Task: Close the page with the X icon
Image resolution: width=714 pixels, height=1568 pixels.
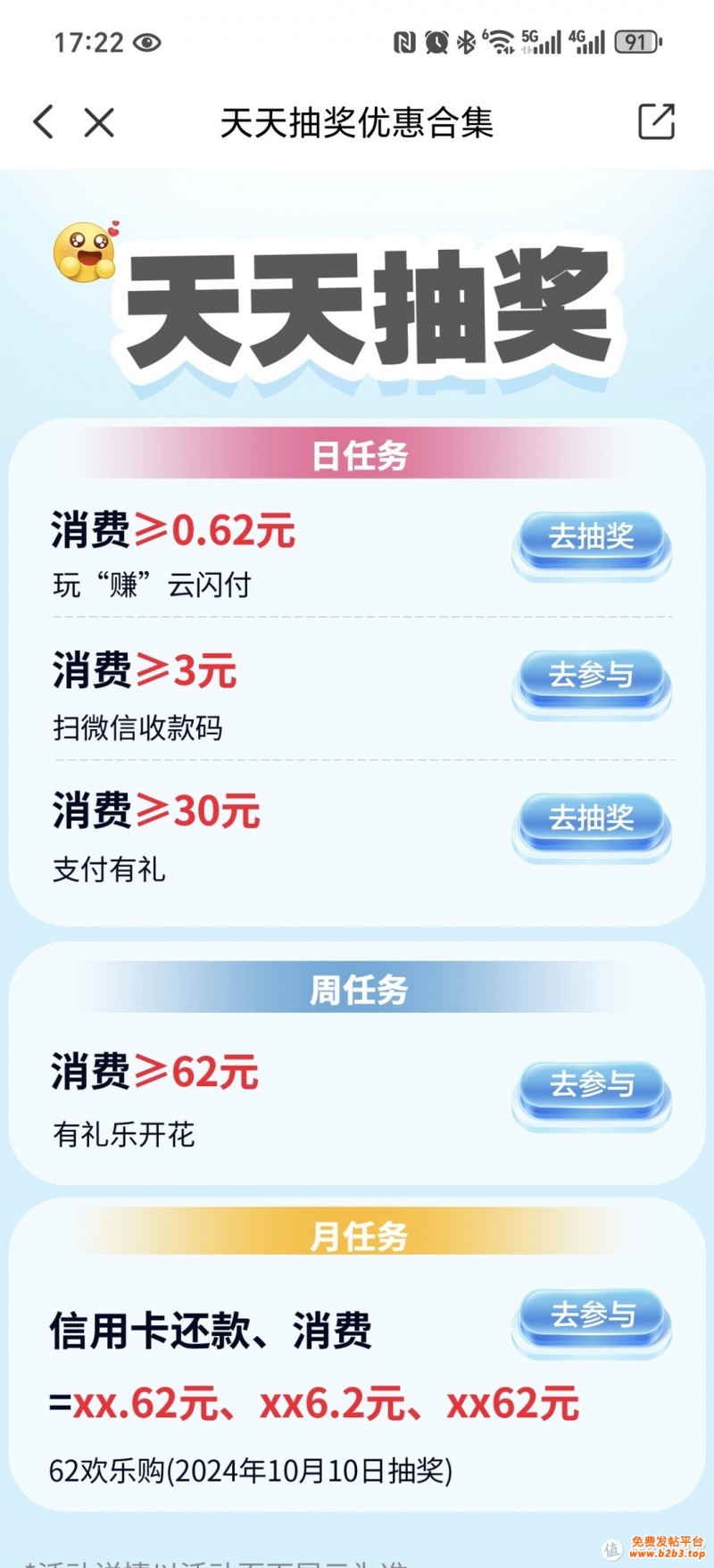Action: point(99,122)
